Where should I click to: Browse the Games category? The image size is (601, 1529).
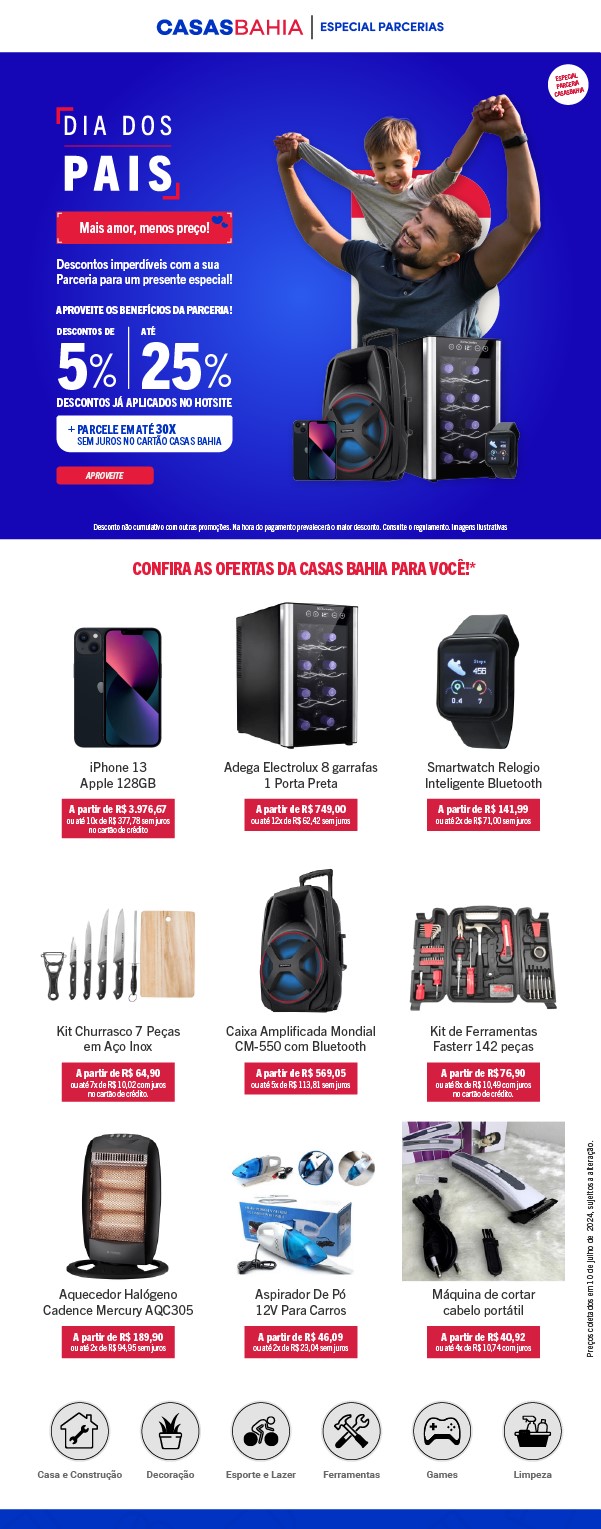point(442,1431)
